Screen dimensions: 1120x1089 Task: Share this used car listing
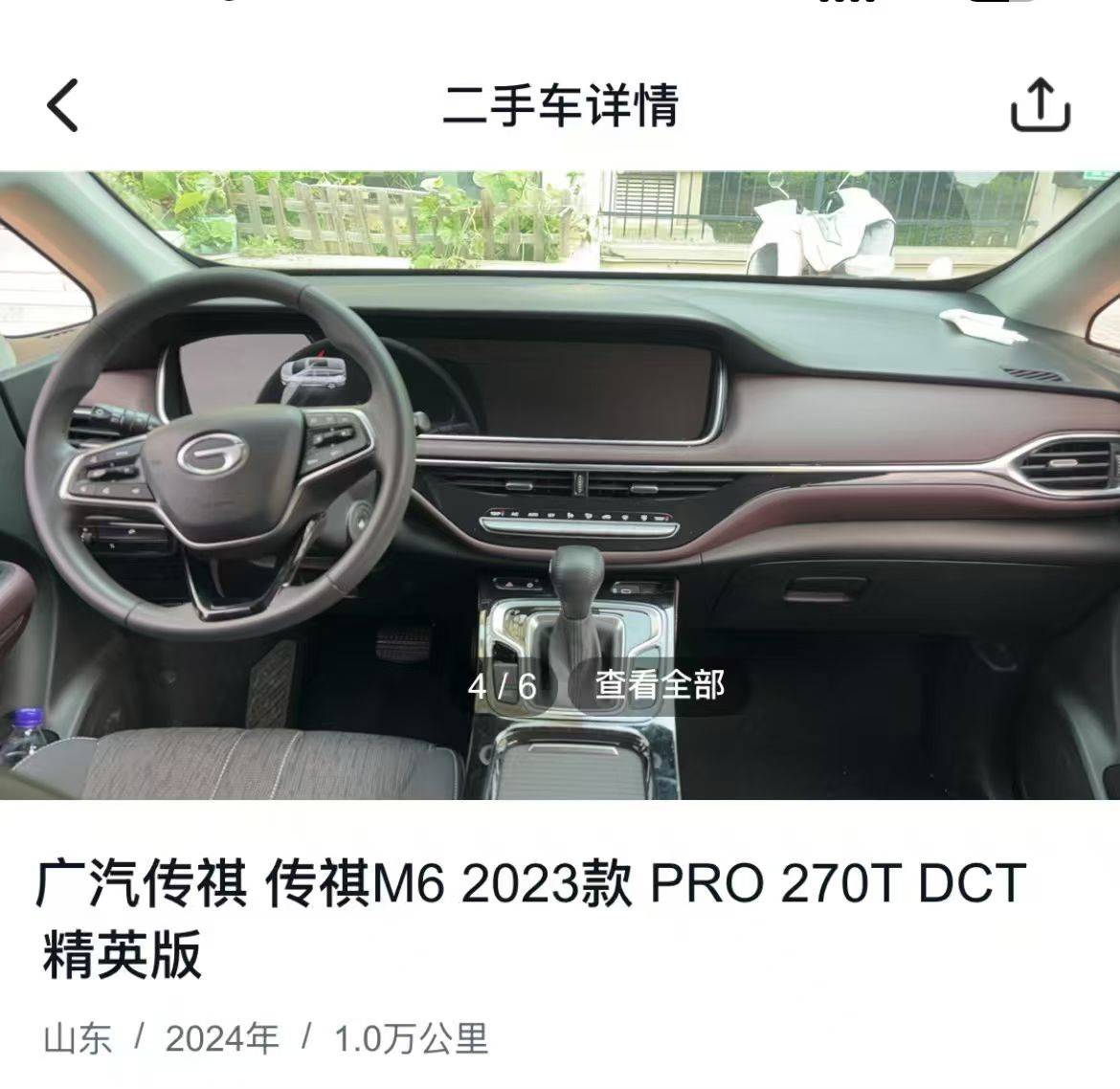click(x=1040, y=104)
